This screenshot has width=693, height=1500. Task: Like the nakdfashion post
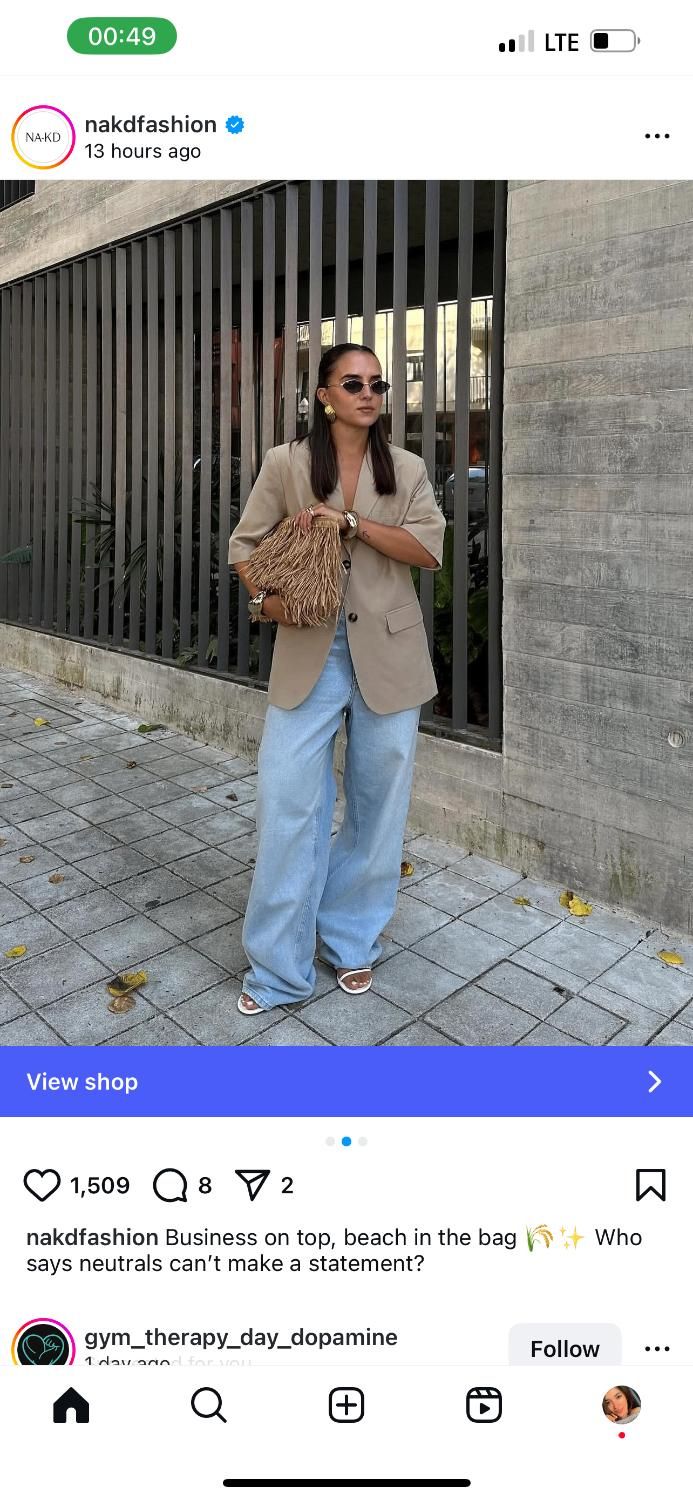click(x=42, y=1185)
